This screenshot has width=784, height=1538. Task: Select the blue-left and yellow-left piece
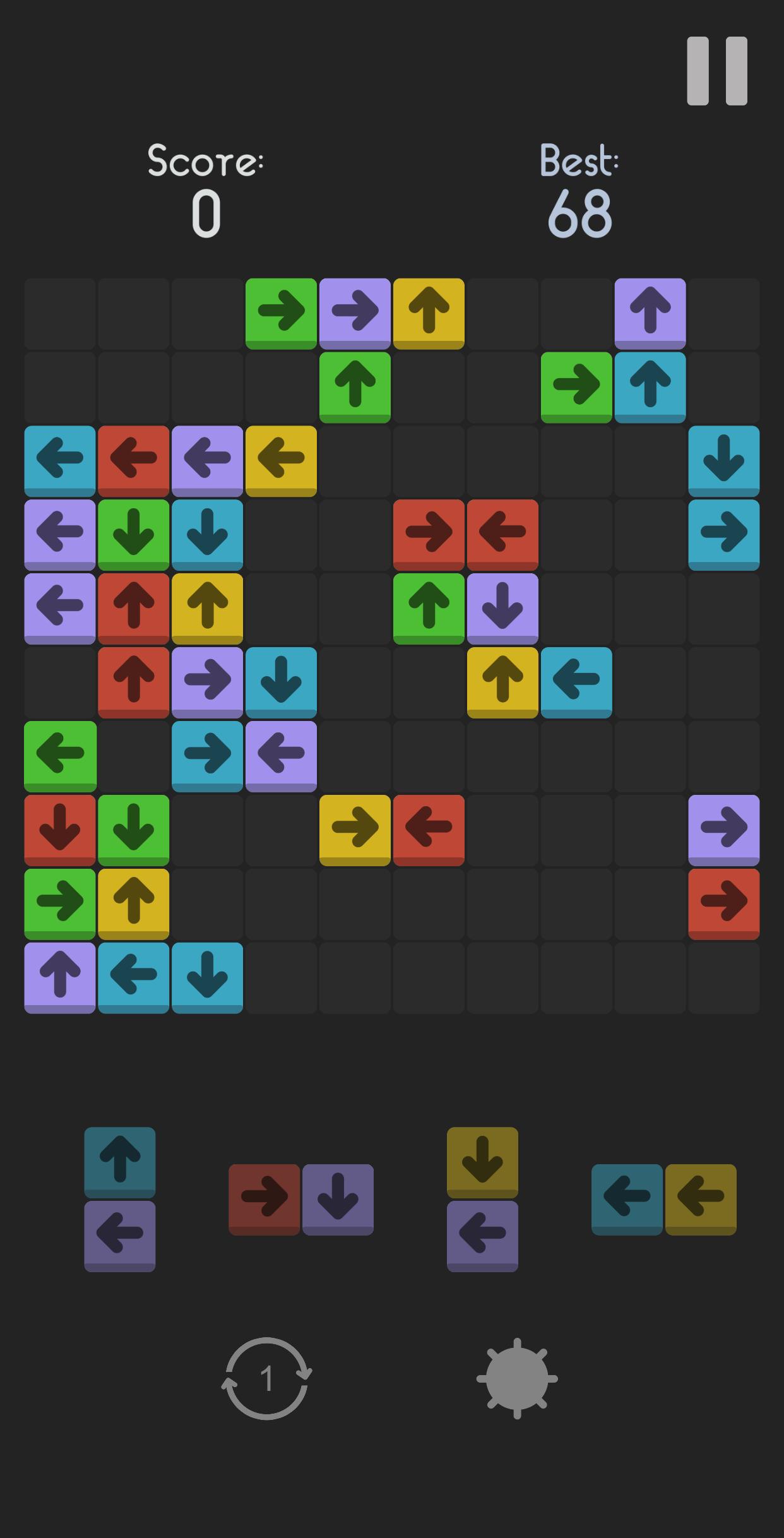[x=663, y=1198]
